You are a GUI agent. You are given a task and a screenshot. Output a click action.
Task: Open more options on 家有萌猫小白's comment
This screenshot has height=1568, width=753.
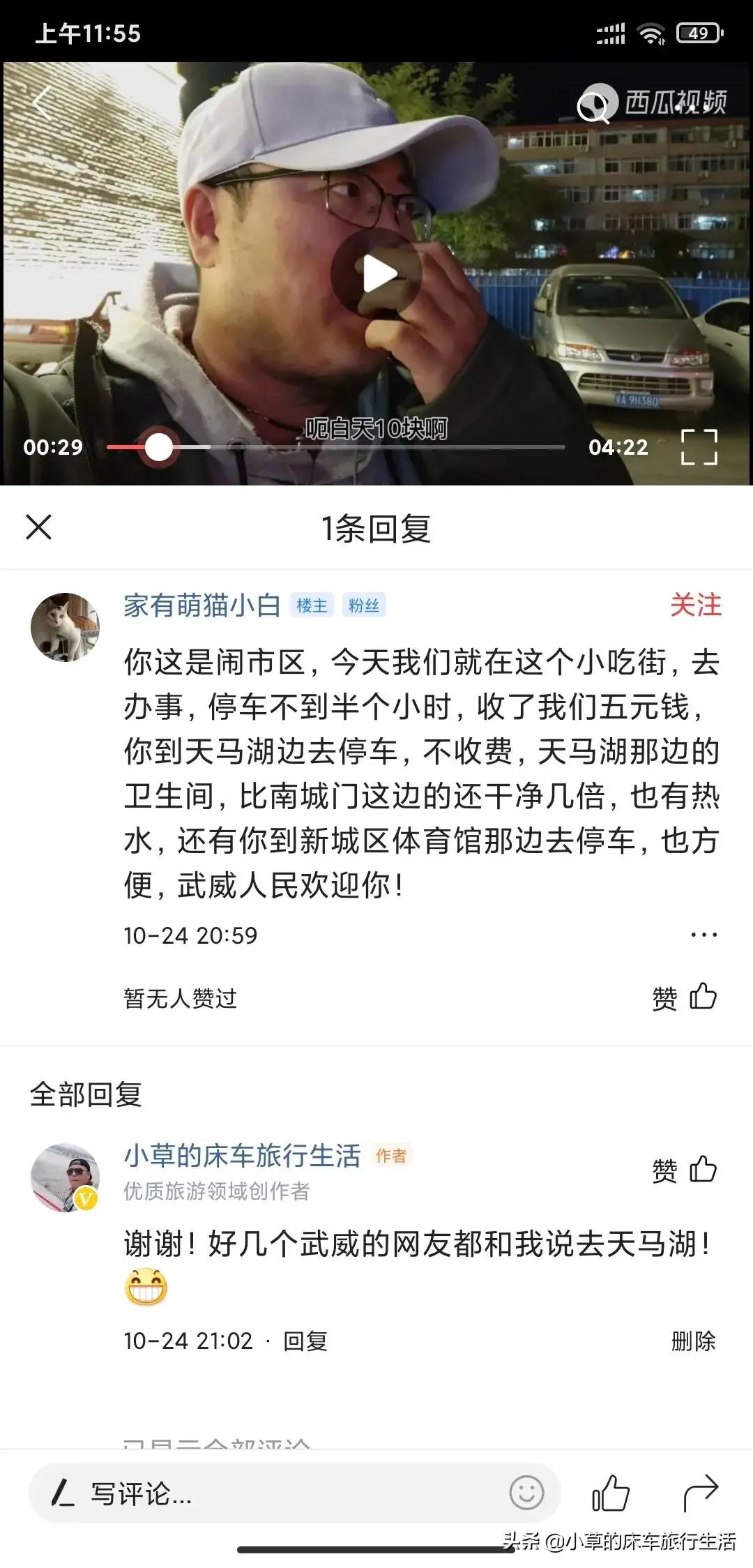point(703,935)
